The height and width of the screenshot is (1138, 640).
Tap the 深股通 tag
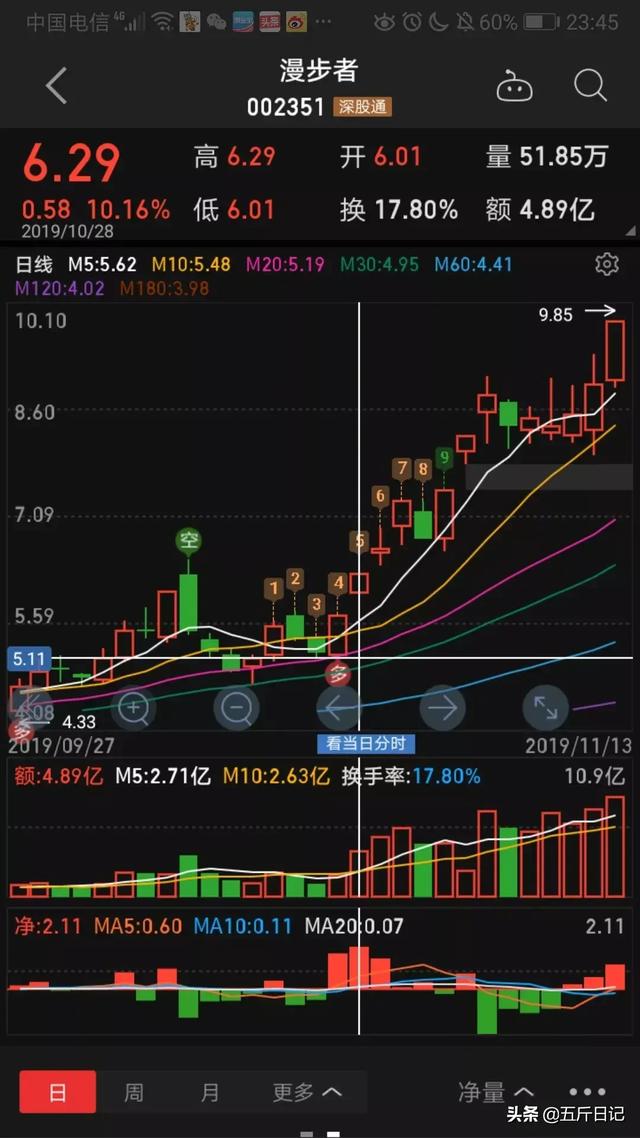coord(362,107)
